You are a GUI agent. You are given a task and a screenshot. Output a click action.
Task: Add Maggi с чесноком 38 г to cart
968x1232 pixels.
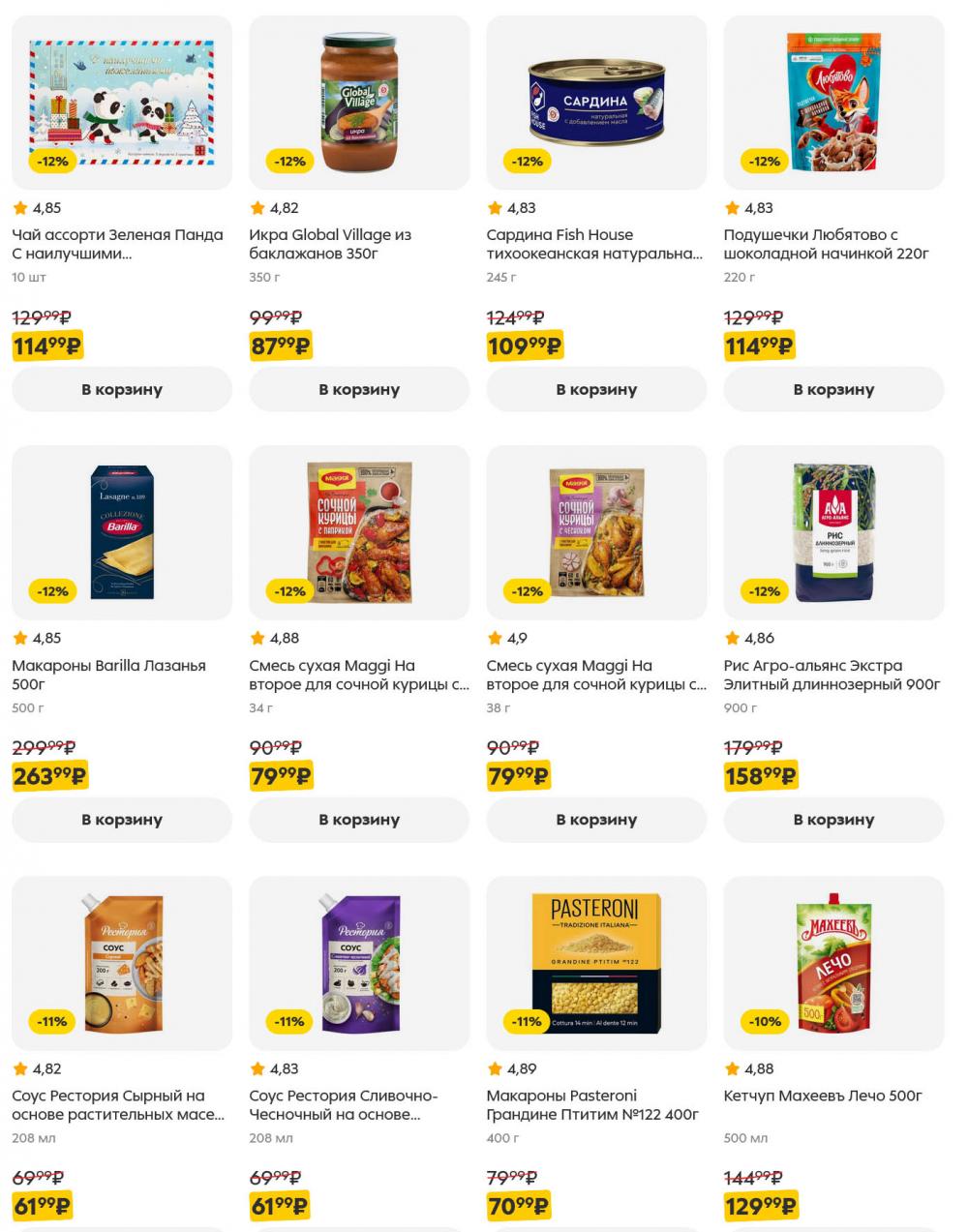point(596,820)
